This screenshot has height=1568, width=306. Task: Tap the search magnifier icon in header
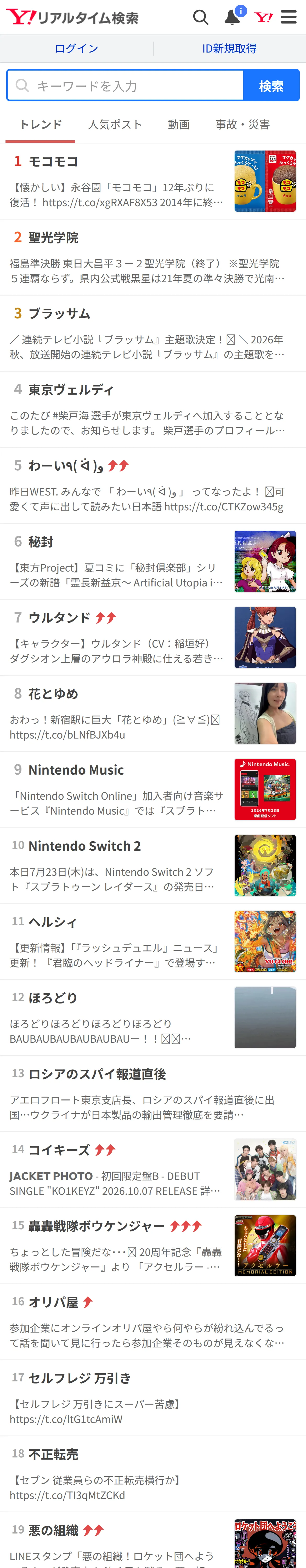[201, 17]
